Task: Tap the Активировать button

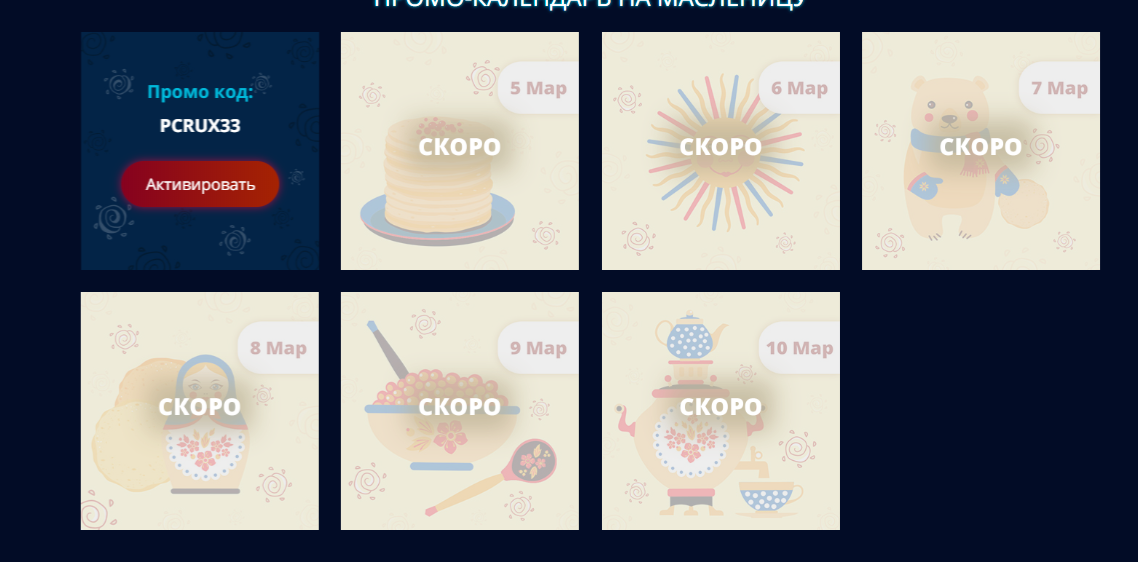Action: coord(200,184)
